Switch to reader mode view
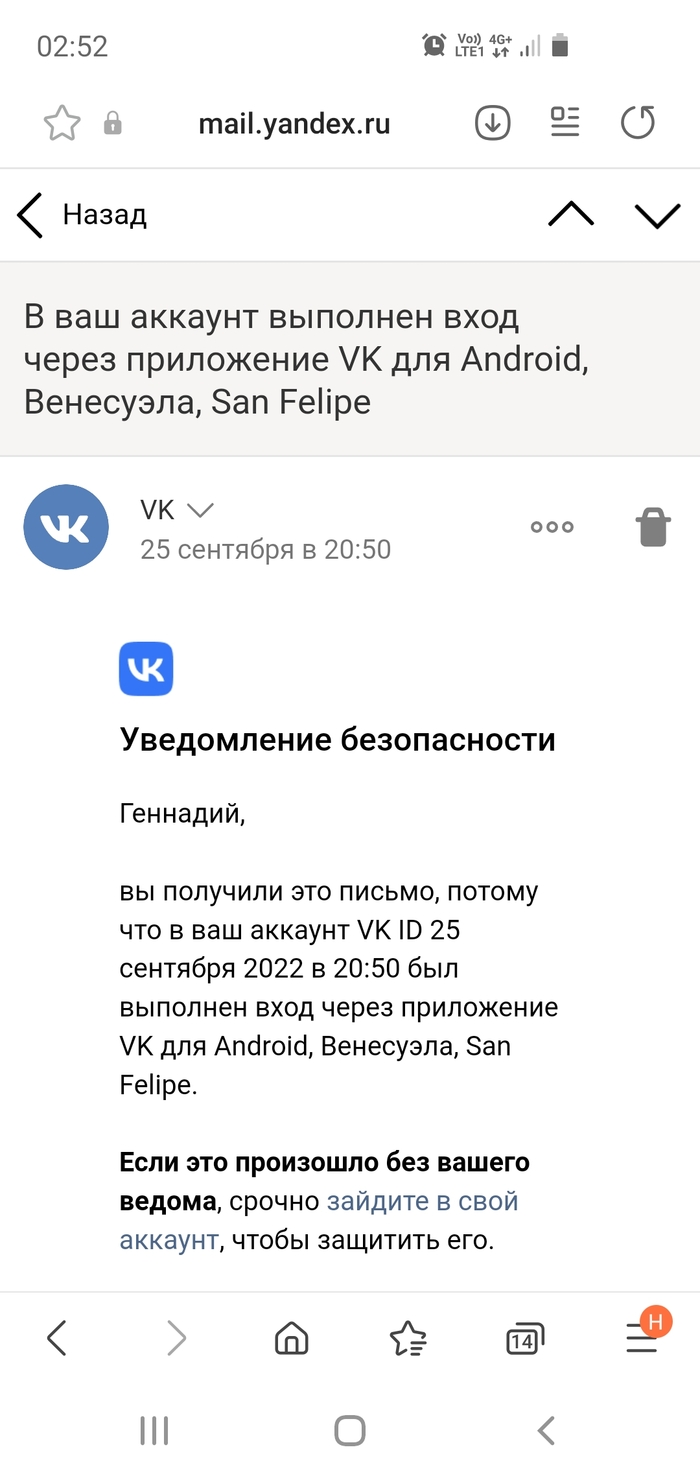 pyautogui.click(x=565, y=124)
